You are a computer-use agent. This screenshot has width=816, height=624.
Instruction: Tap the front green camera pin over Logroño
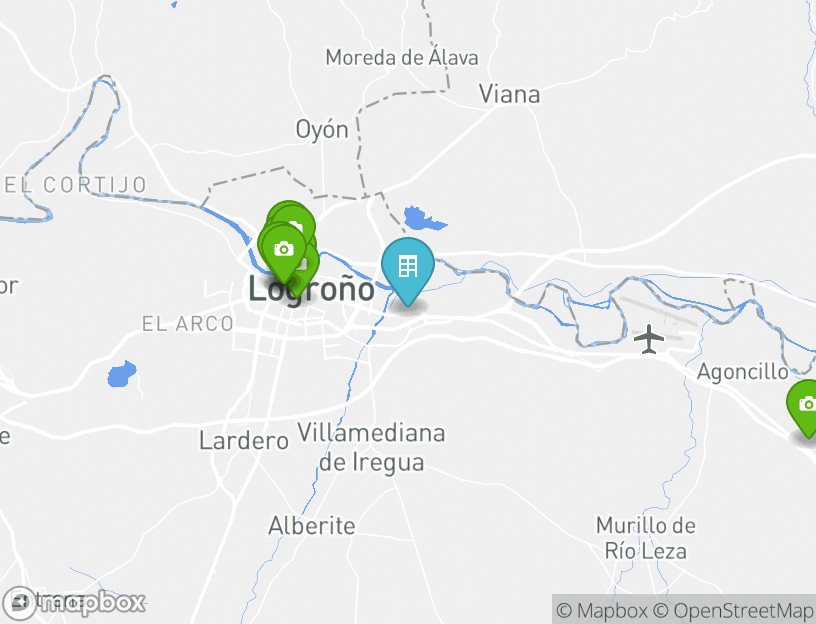click(x=283, y=249)
